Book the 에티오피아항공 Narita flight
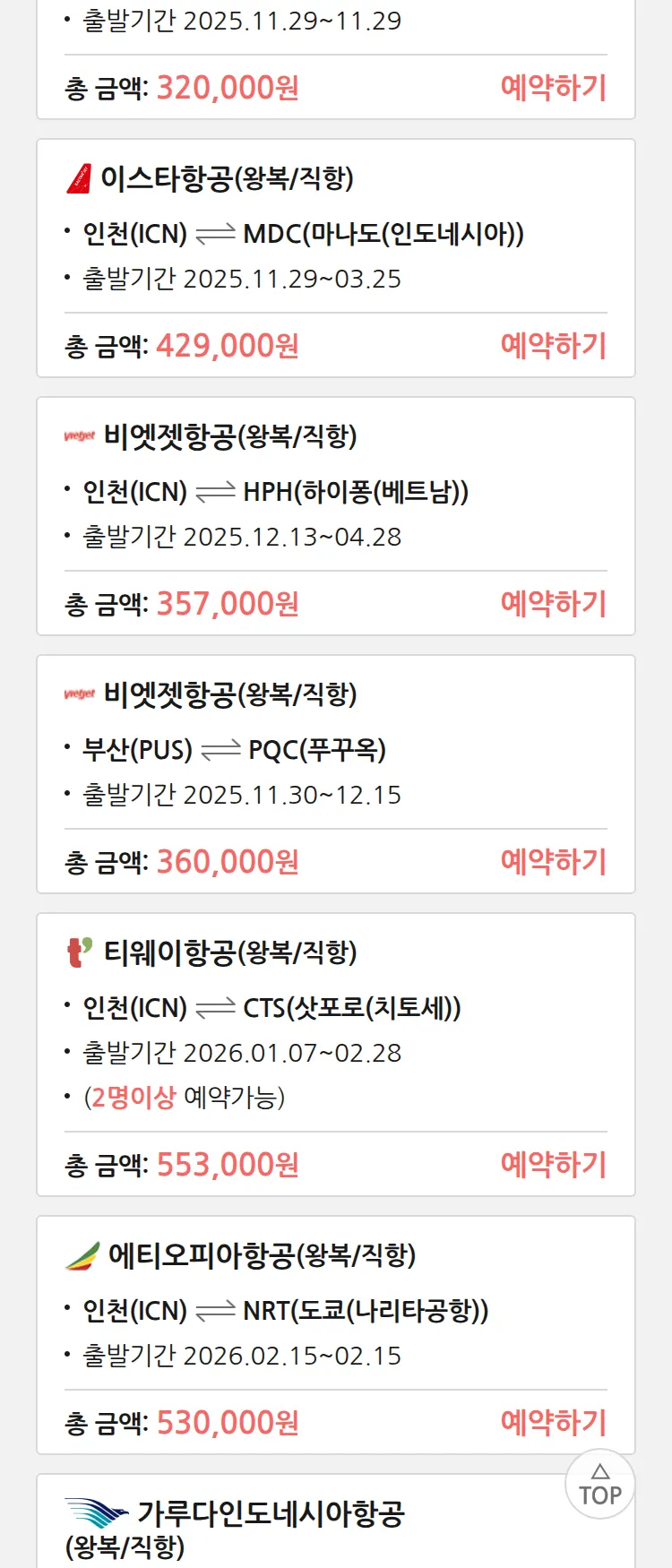 [553, 1423]
